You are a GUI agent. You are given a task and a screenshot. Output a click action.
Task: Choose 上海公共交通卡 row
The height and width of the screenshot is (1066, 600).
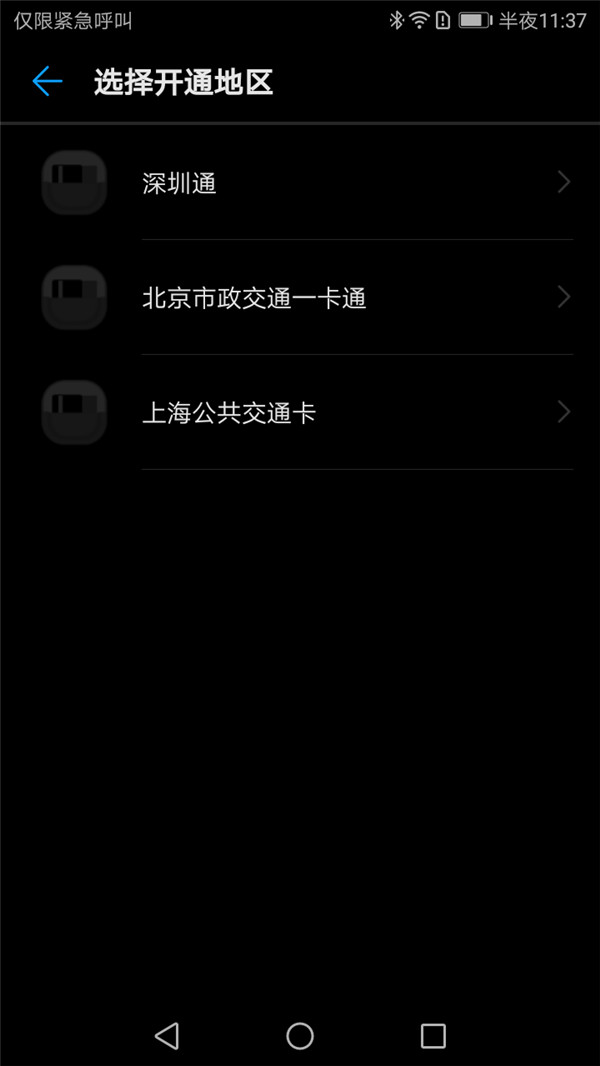pyautogui.click(x=300, y=413)
